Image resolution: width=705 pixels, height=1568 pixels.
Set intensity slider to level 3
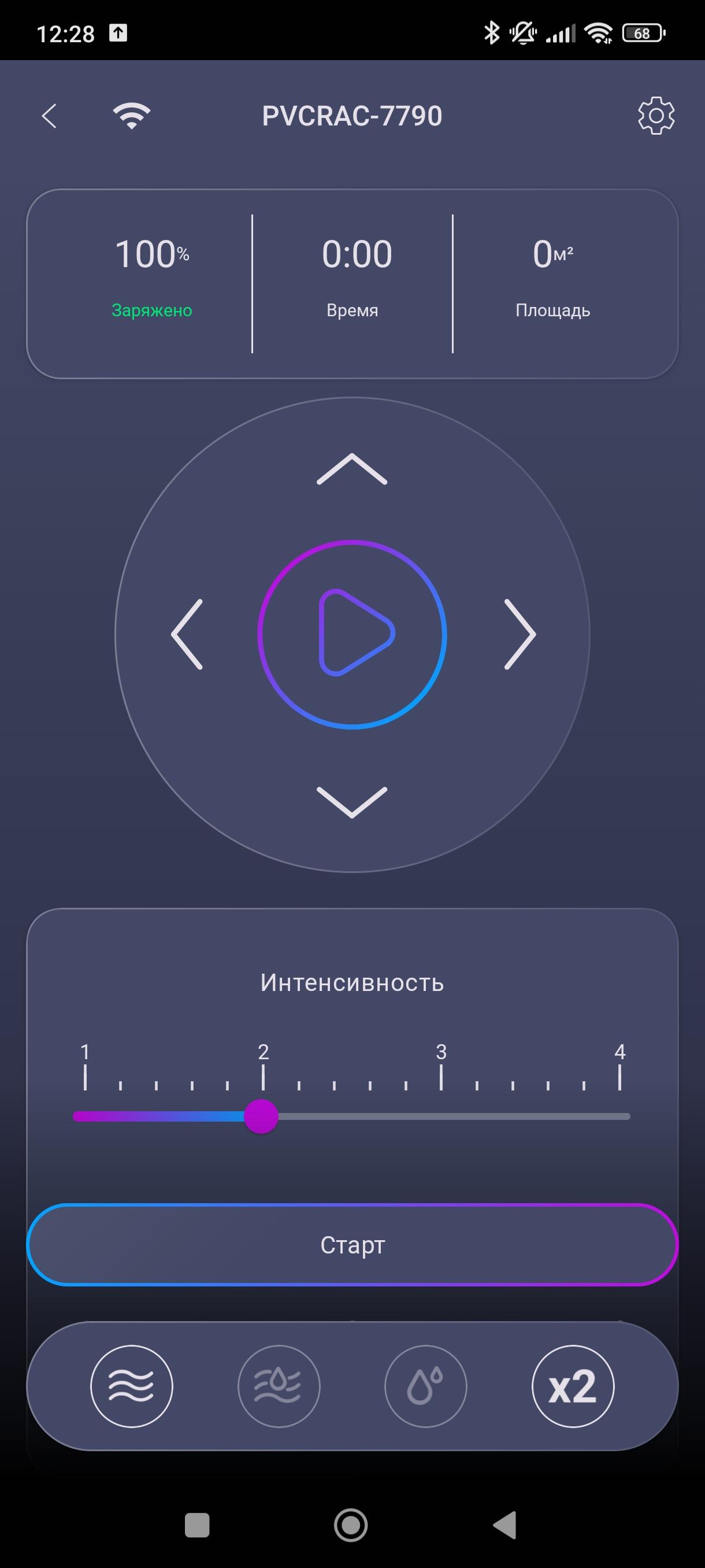(441, 1116)
